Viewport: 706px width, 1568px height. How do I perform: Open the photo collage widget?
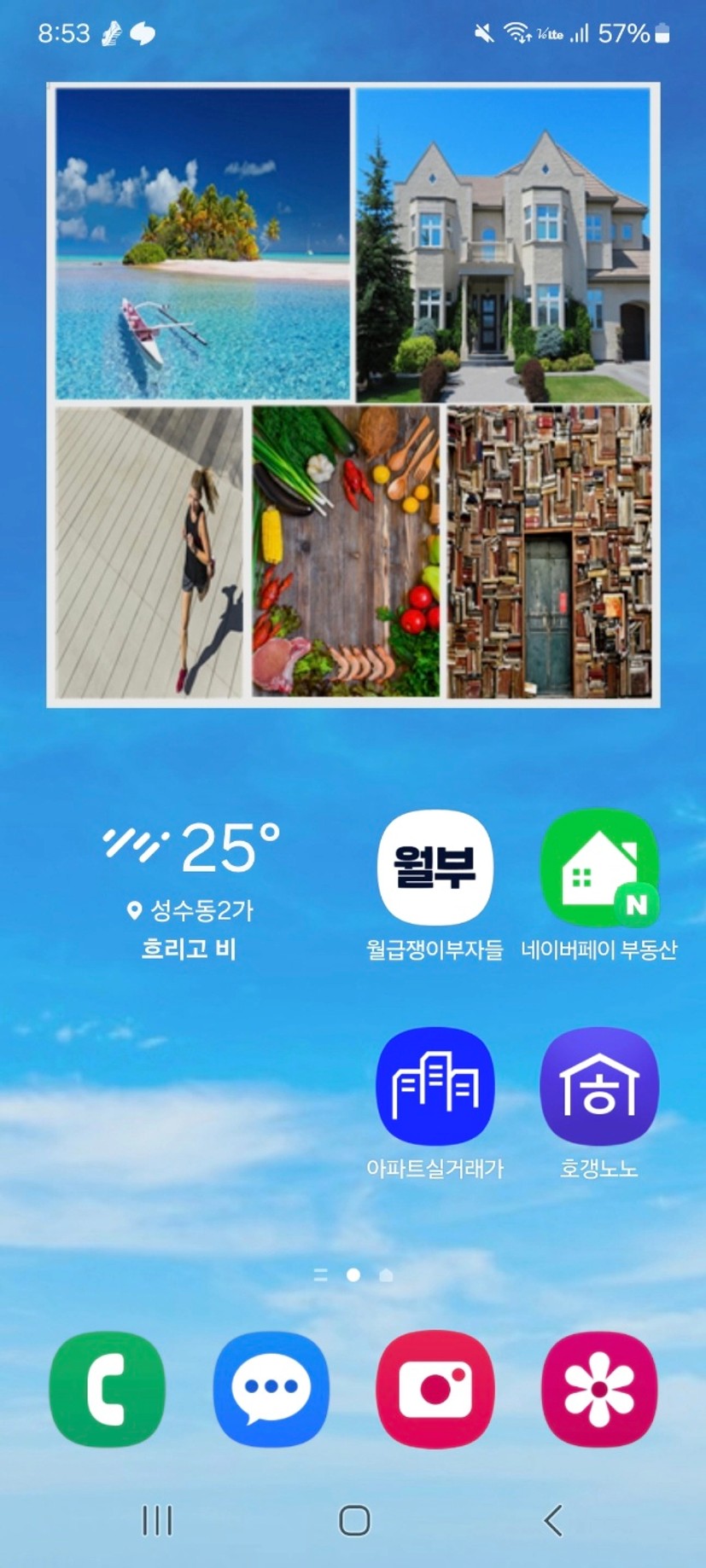click(x=353, y=395)
